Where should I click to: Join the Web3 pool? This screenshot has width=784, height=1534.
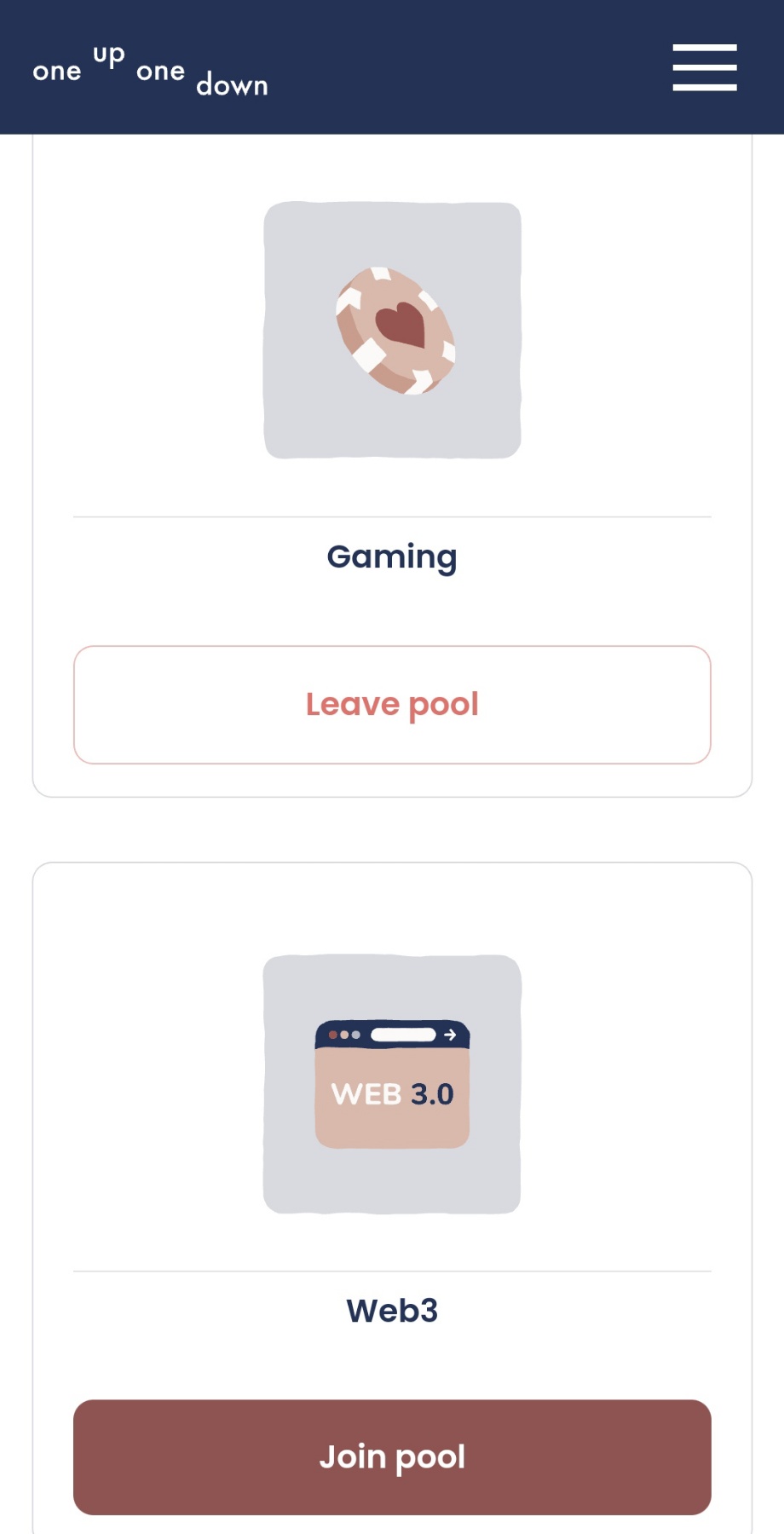392,1457
